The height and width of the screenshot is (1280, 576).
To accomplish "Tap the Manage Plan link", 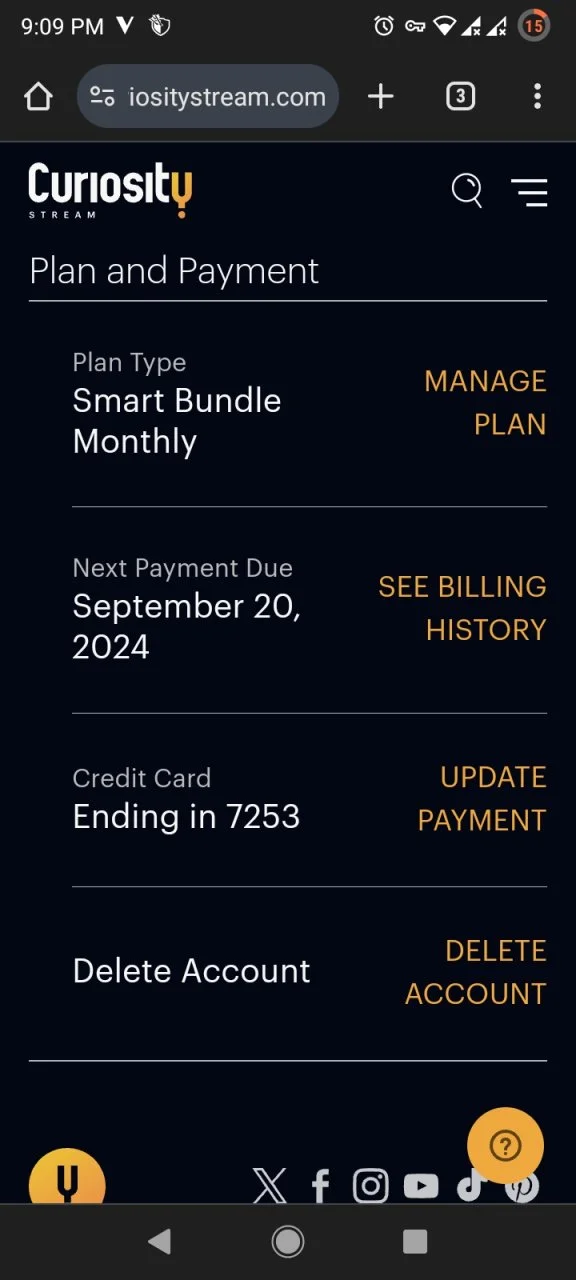I will coord(485,402).
